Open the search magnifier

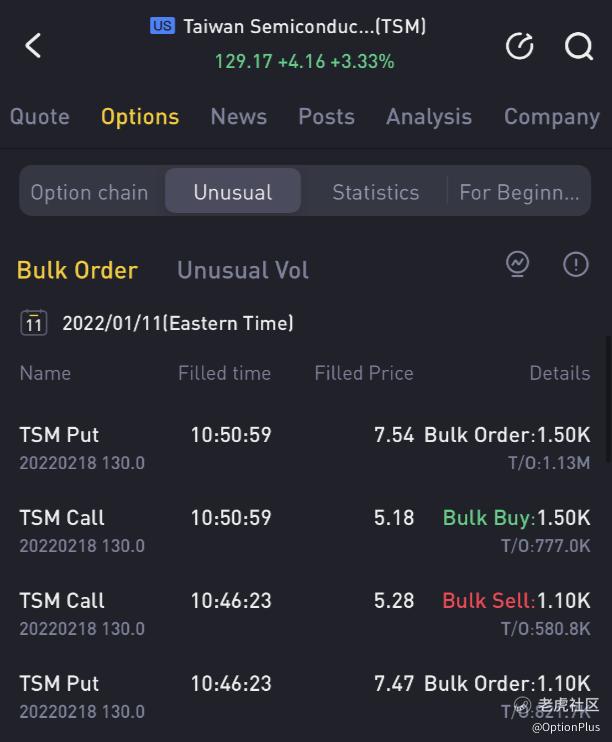(x=579, y=46)
